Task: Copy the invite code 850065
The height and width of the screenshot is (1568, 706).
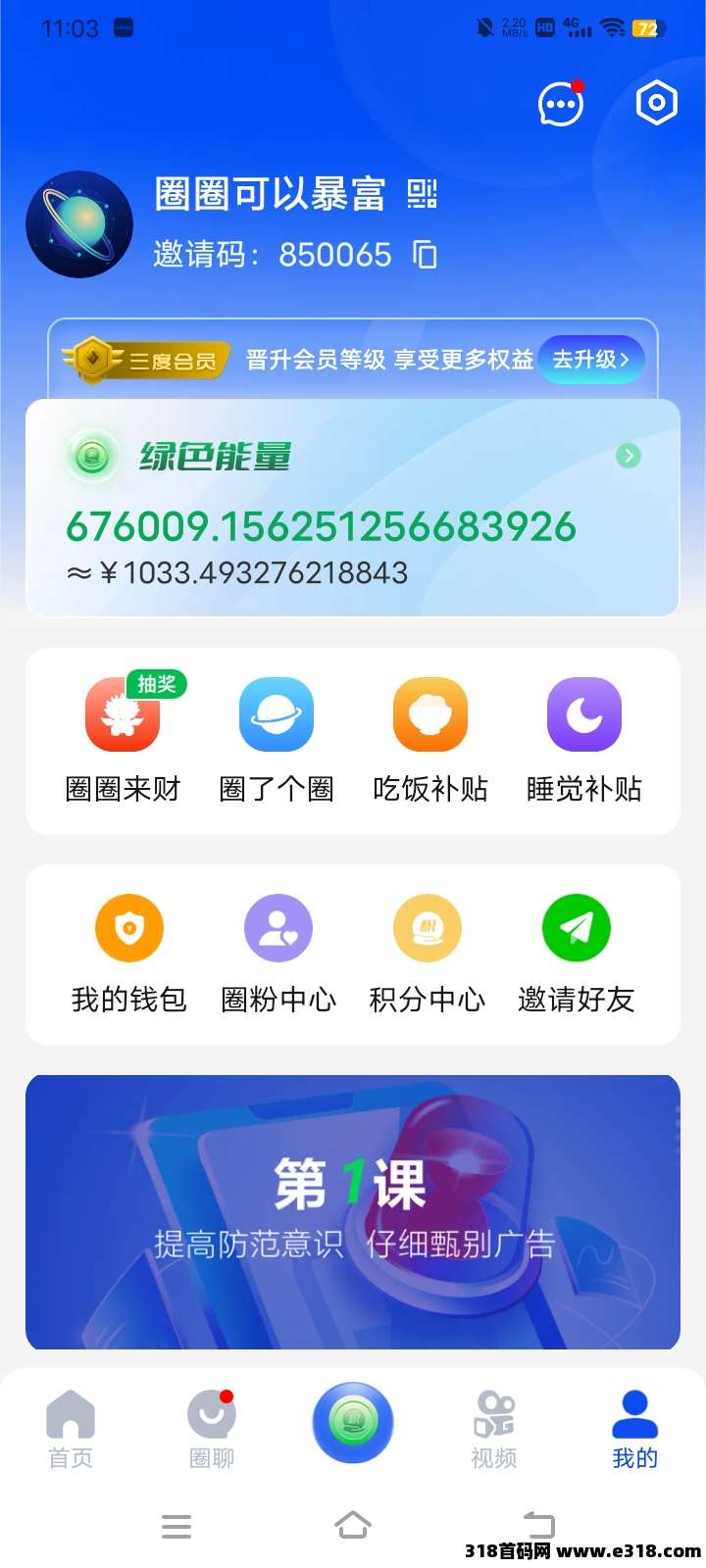Action: coord(425,255)
